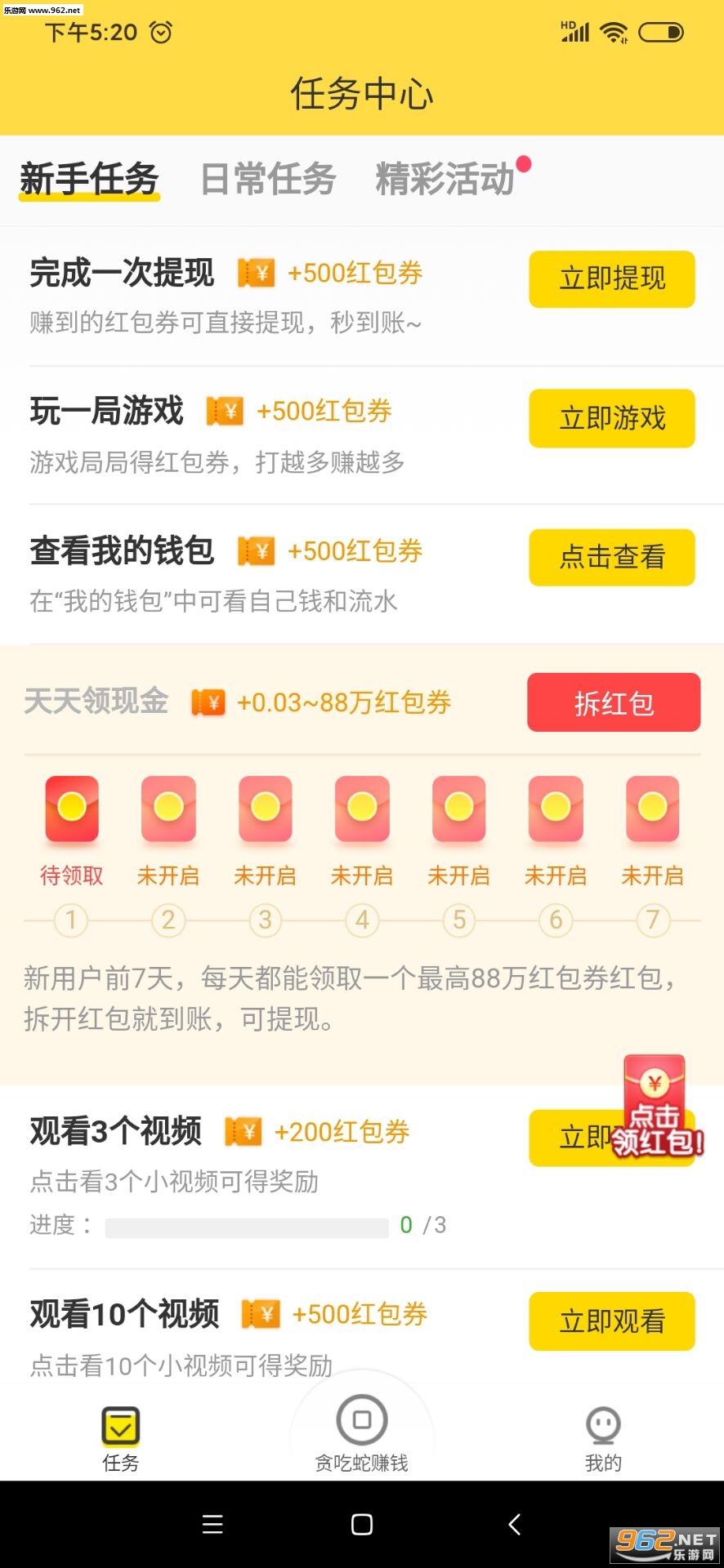Go back using the system back button
Image resolution: width=724 pixels, height=1568 pixels.
[x=514, y=1524]
